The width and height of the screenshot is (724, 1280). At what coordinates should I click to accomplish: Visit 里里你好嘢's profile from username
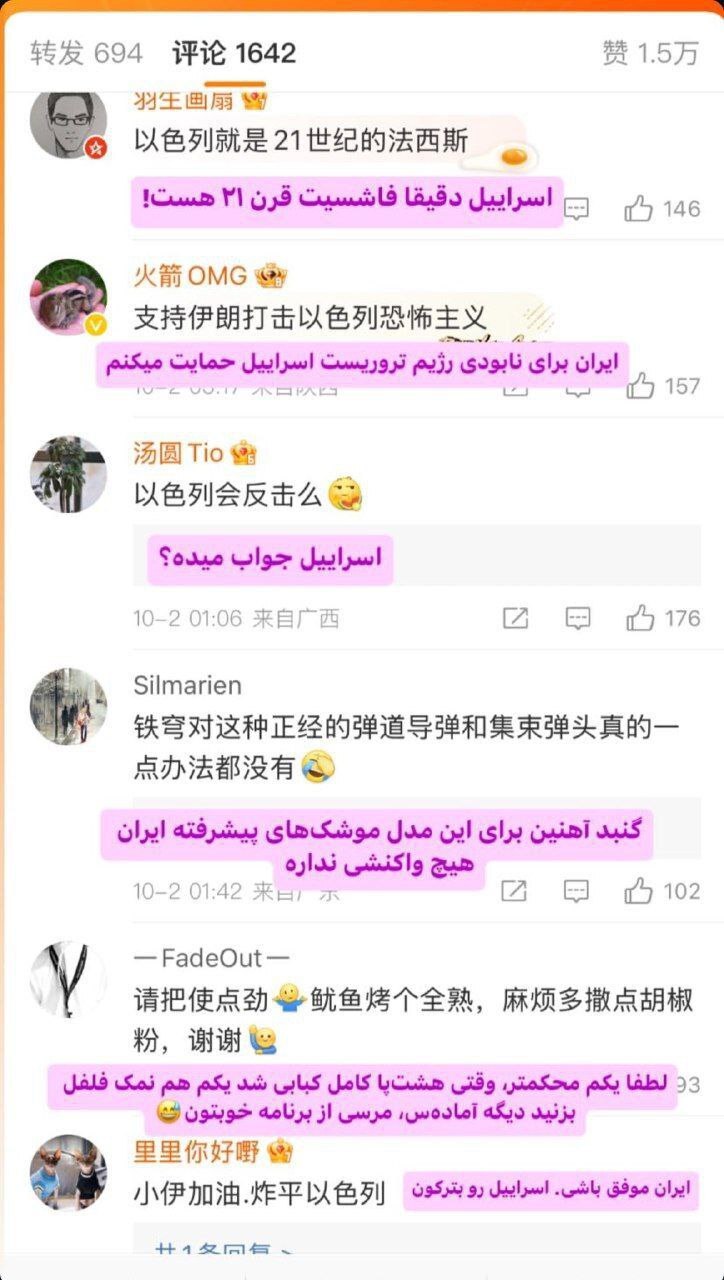pos(197,1151)
